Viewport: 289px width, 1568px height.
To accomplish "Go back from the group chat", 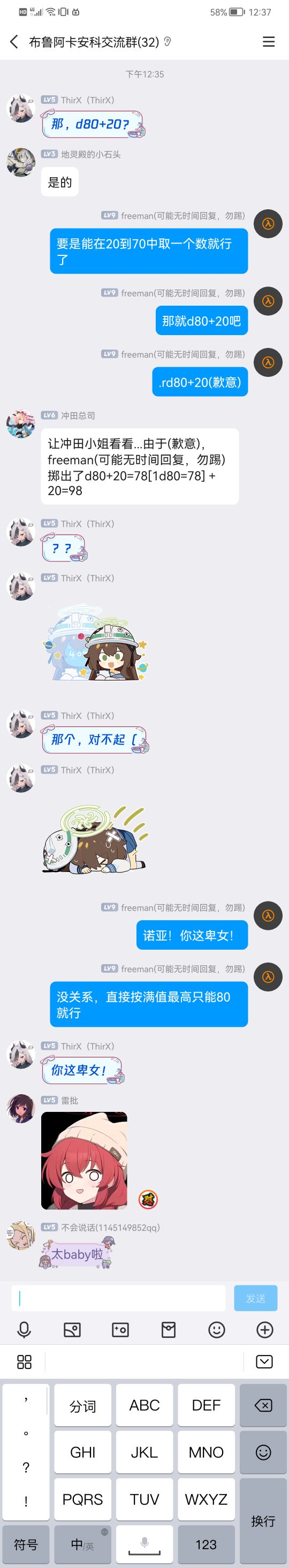I will click(x=14, y=41).
